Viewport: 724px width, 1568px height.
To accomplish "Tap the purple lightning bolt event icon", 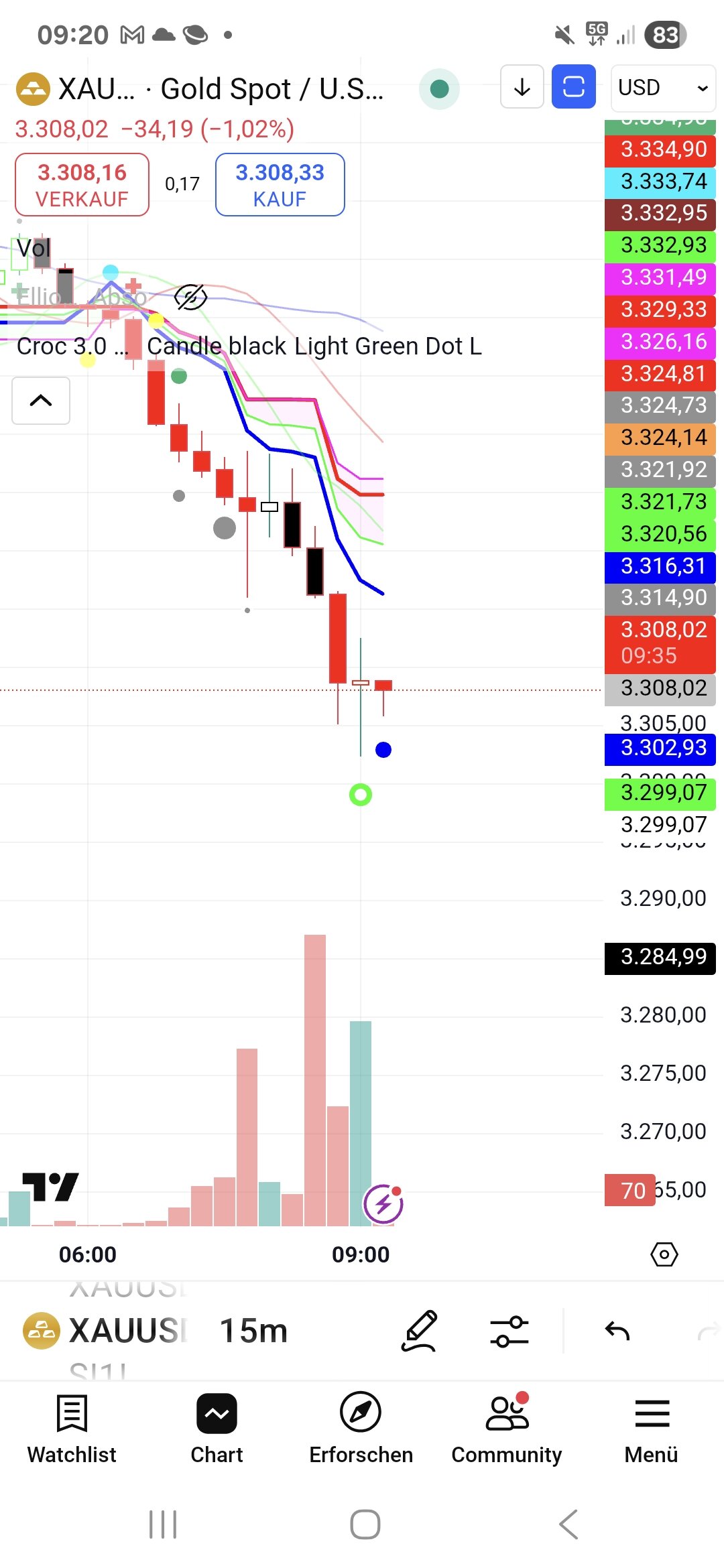I will 383,1203.
